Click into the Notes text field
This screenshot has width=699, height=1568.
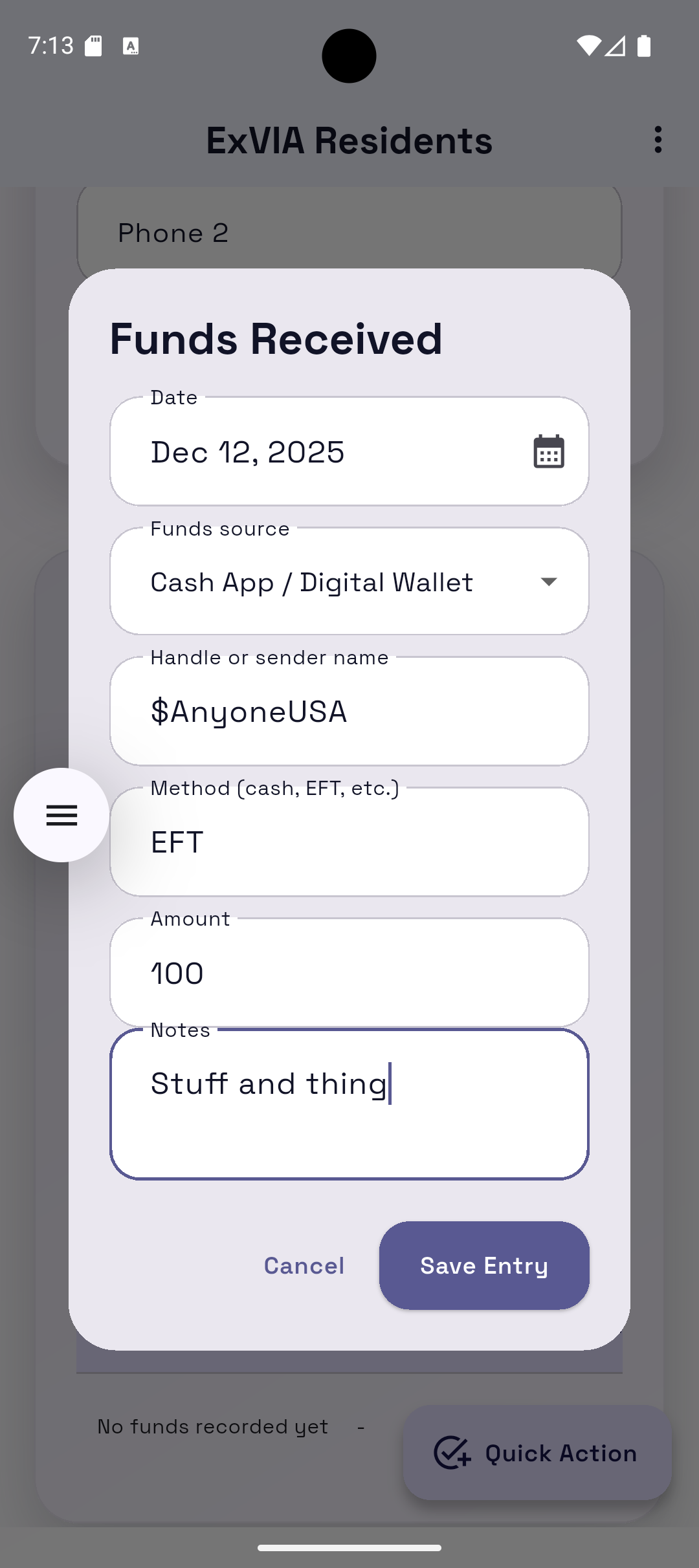pos(349,1102)
